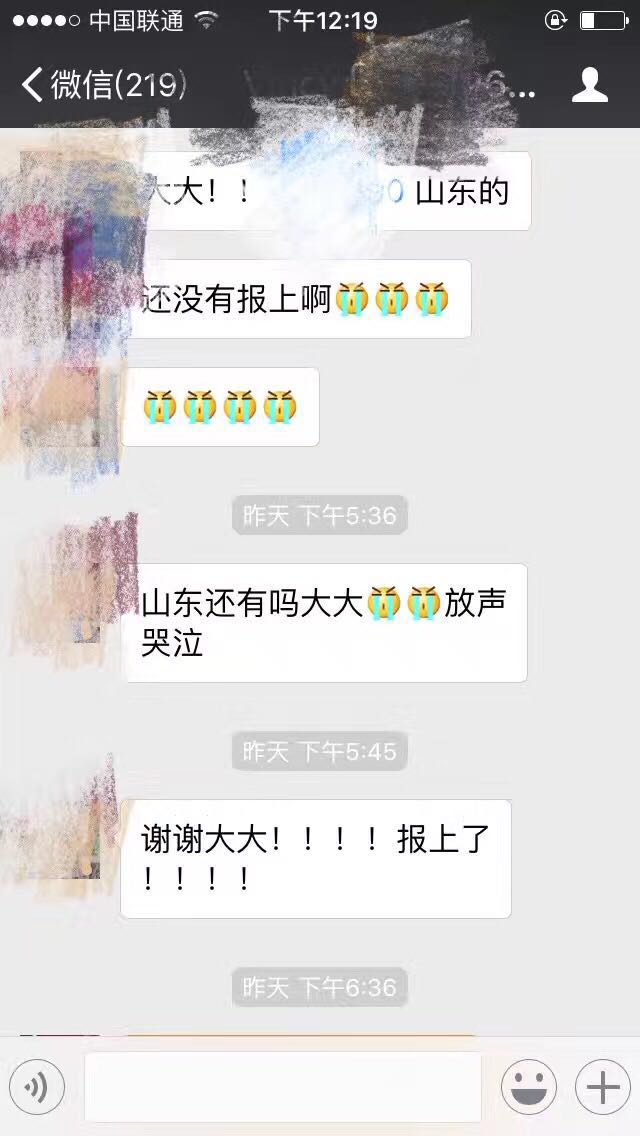Screen dimensions: 640x1136
Task: Switch to voice message input
Action: [x=37, y=1087]
